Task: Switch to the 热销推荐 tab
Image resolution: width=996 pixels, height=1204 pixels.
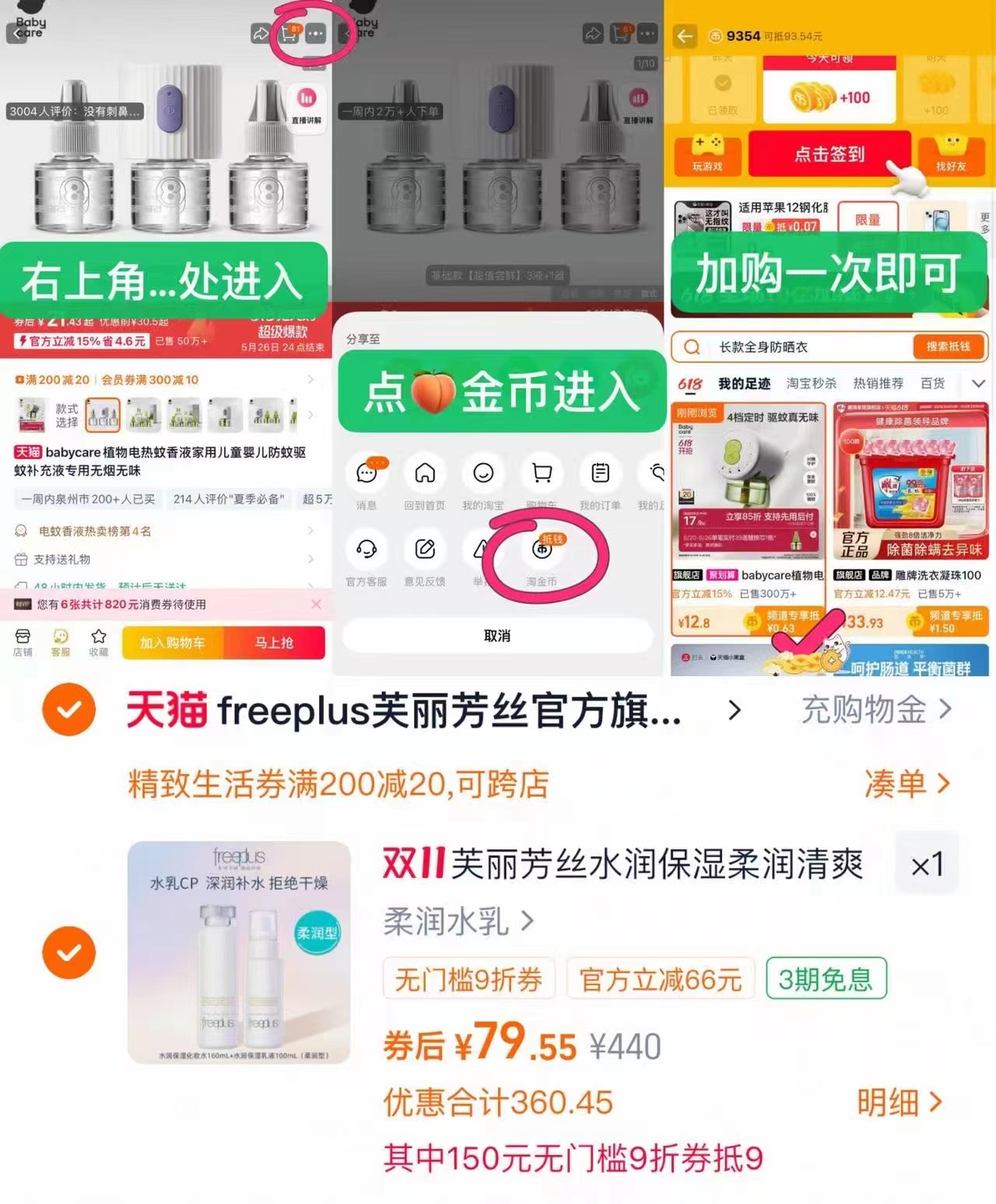Action: [882, 383]
